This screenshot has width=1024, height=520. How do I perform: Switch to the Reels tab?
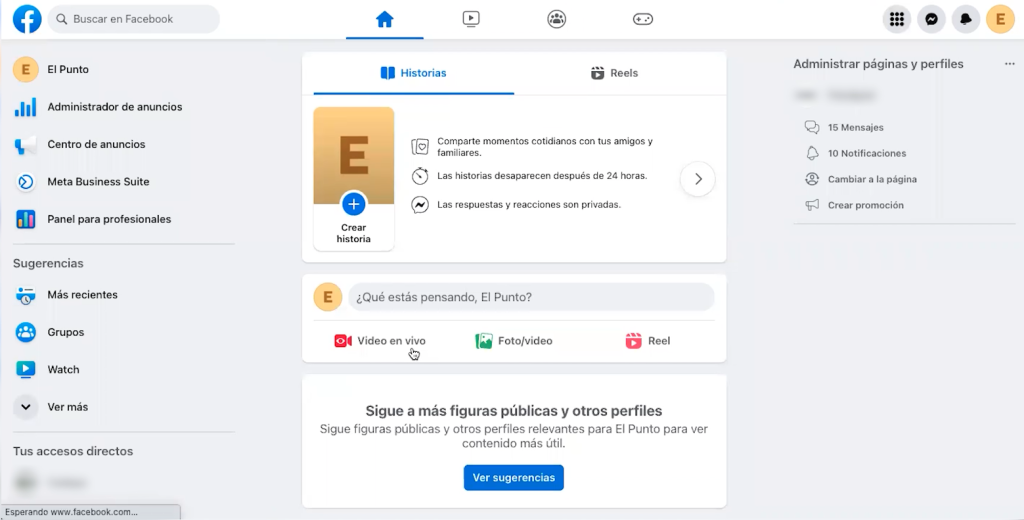[614, 73]
